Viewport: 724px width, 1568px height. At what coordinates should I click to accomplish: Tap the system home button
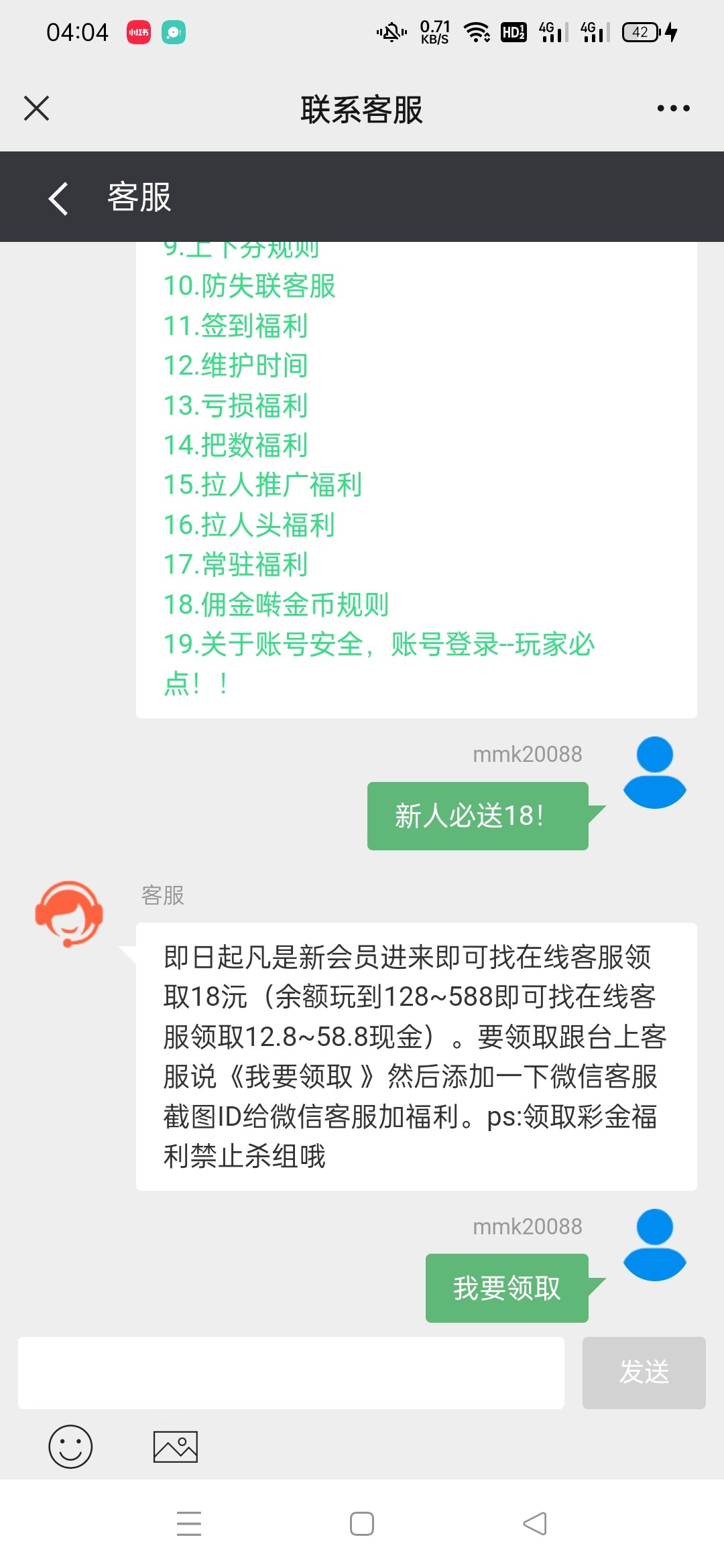[x=362, y=1524]
